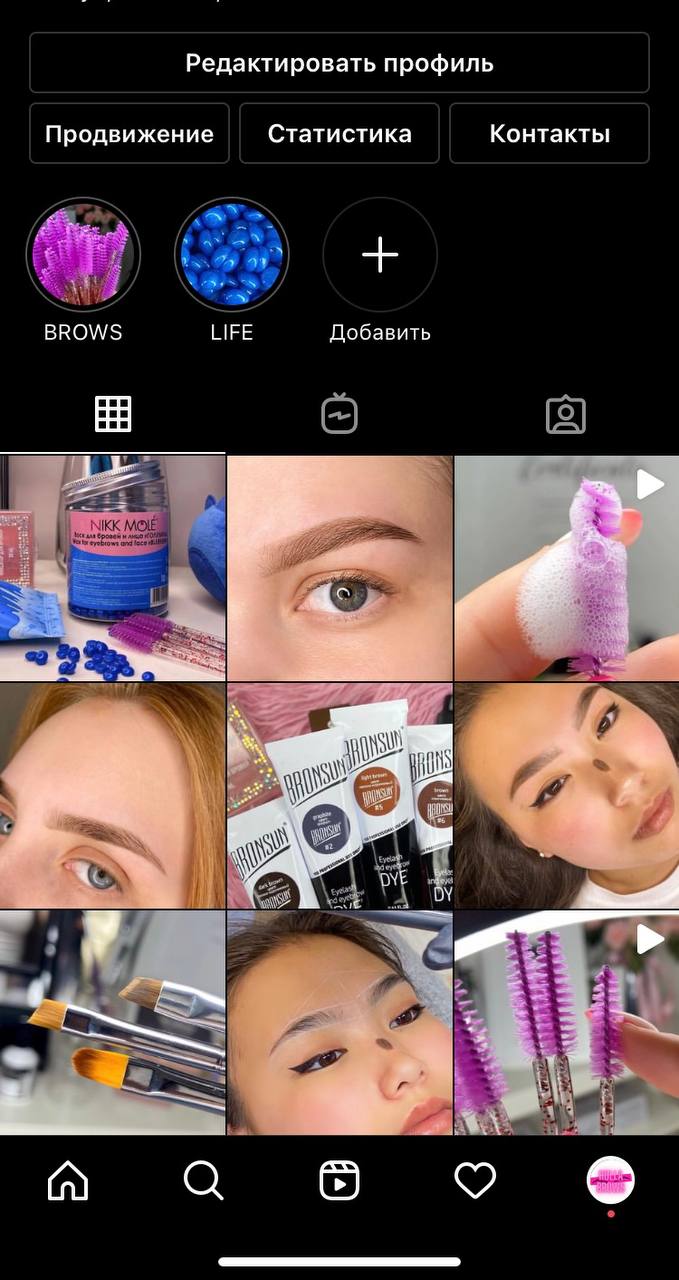Tap the Редактировать профиль button
Image resolution: width=679 pixels, height=1280 pixels.
[339, 63]
